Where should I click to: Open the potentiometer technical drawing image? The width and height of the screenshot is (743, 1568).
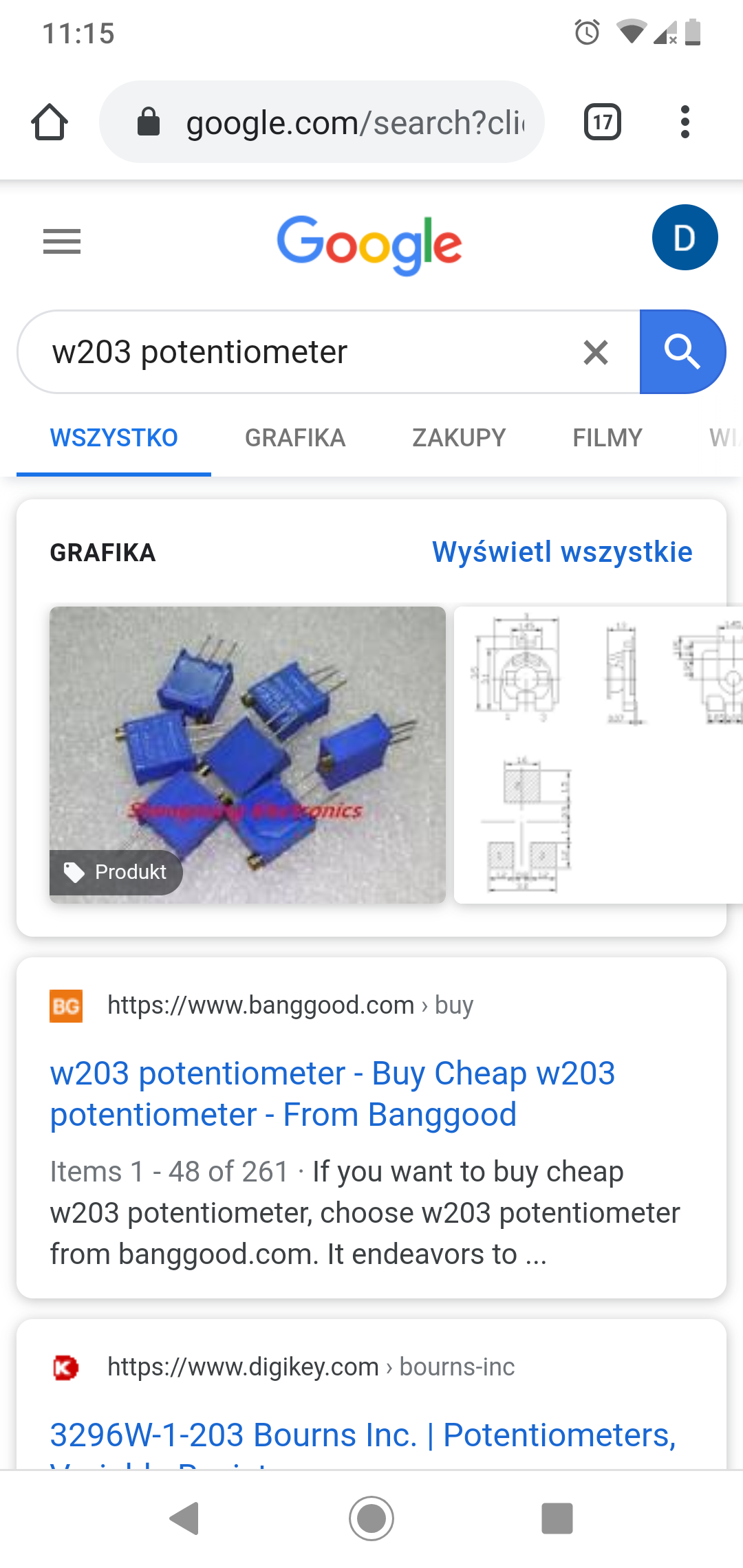pyautogui.click(x=597, y=754)
